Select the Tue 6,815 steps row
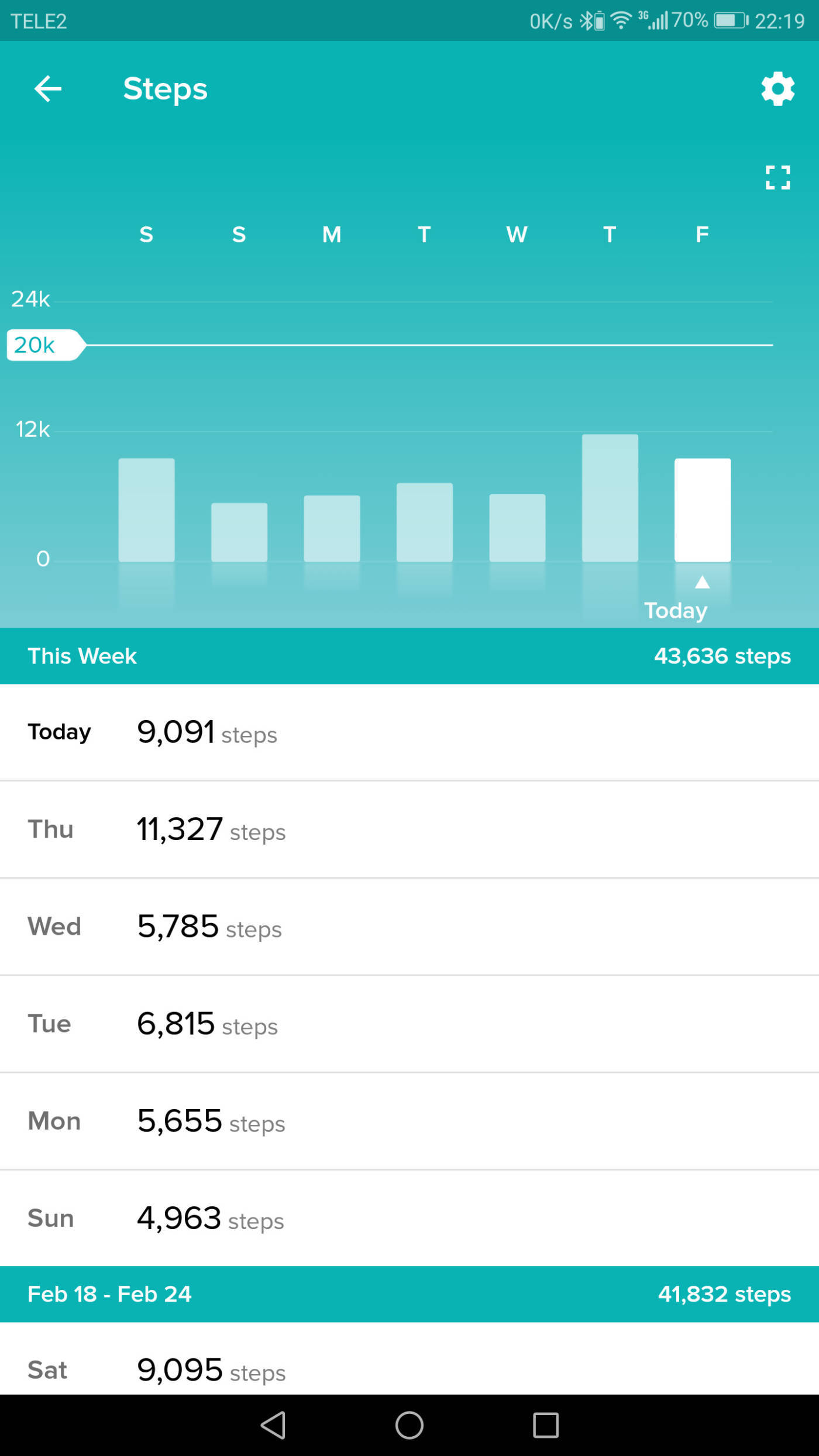This screenshot has height=1456, width=819. pyautogui.click(x=175, y=1024)
